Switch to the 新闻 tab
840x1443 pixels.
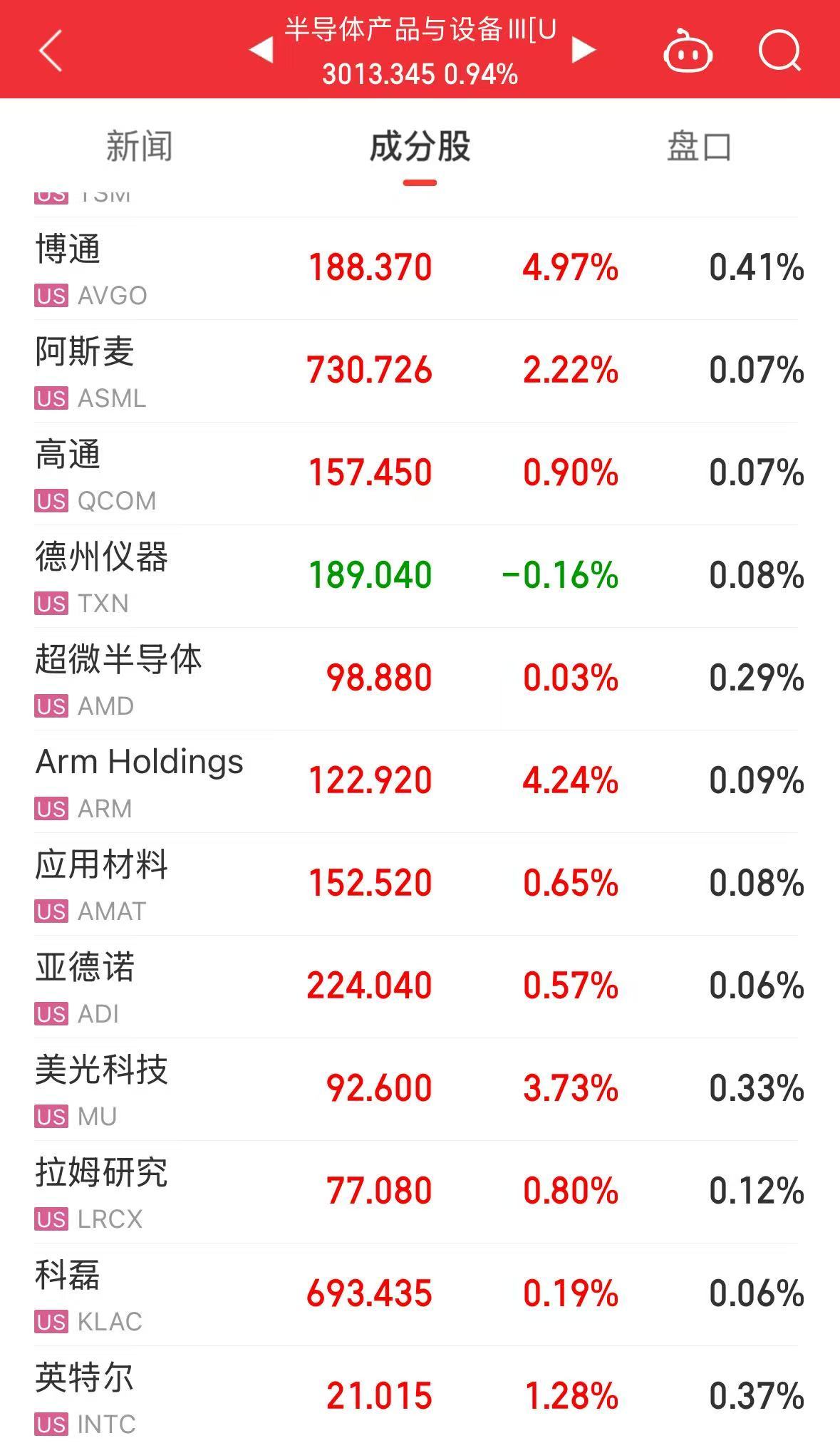pyautogui.click(x=140, y=147)
